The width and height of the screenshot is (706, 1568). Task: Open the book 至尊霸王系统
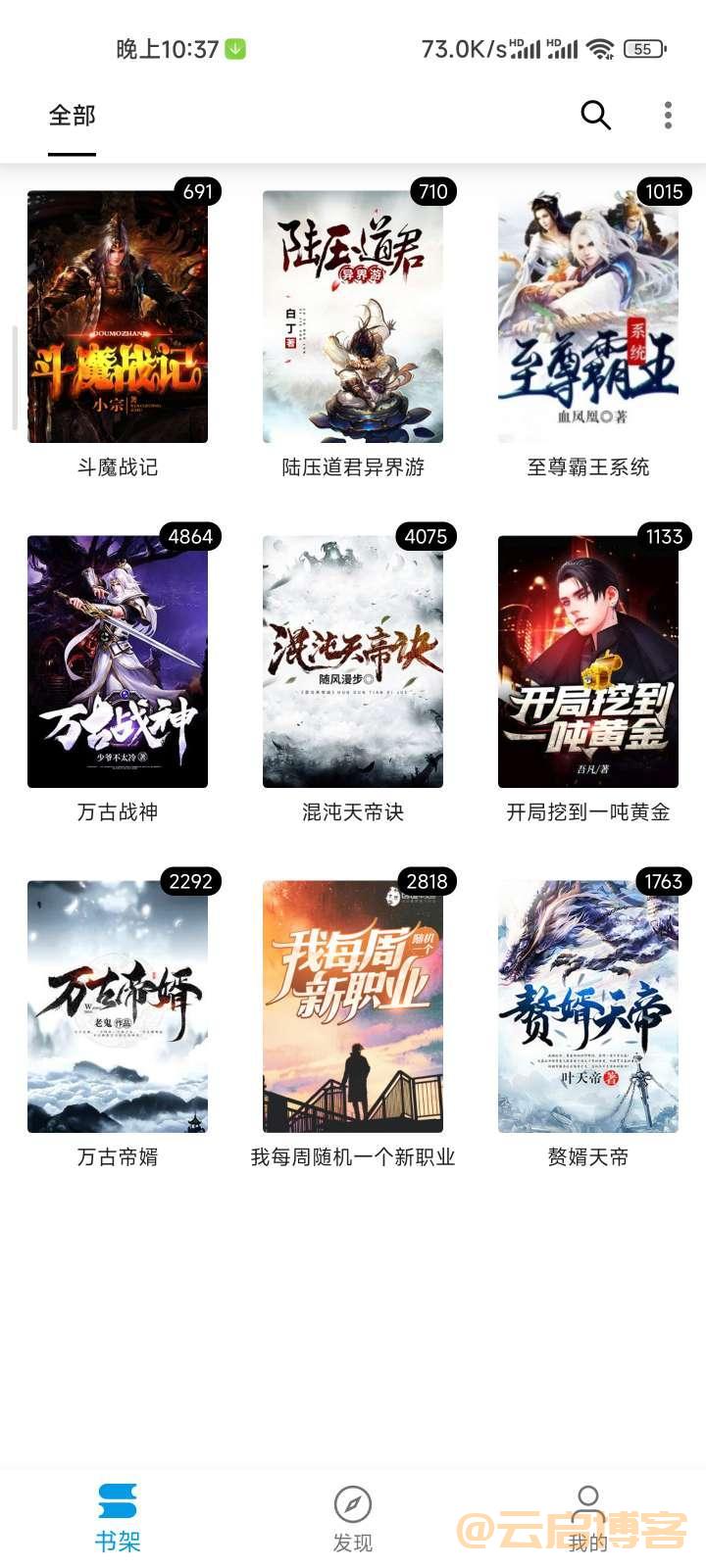(x=588, y=316)
